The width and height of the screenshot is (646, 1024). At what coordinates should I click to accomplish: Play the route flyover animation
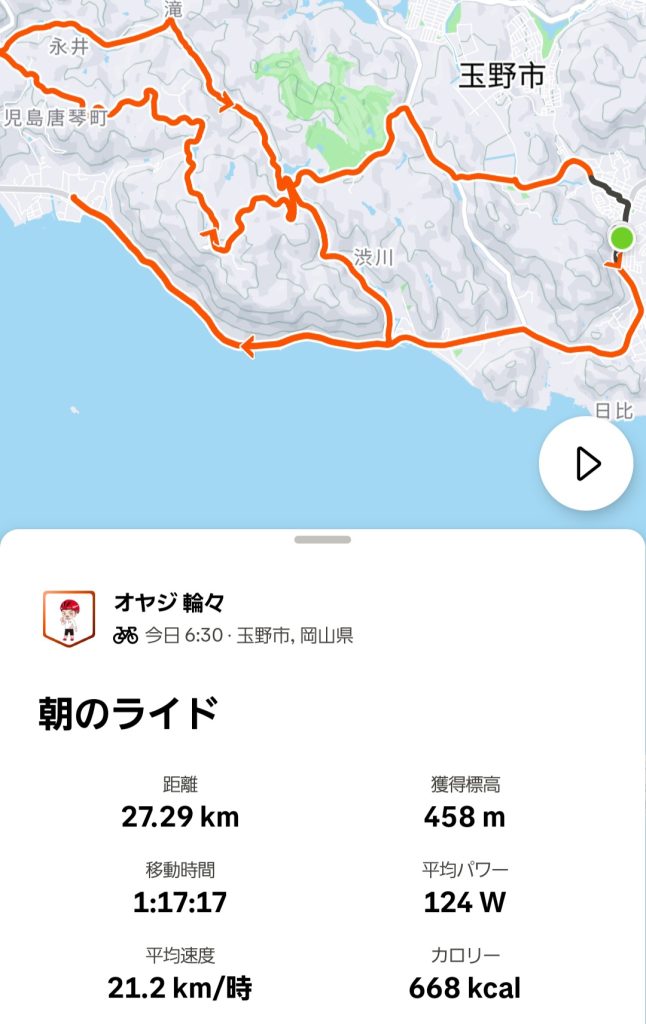[x=586, y=463]
